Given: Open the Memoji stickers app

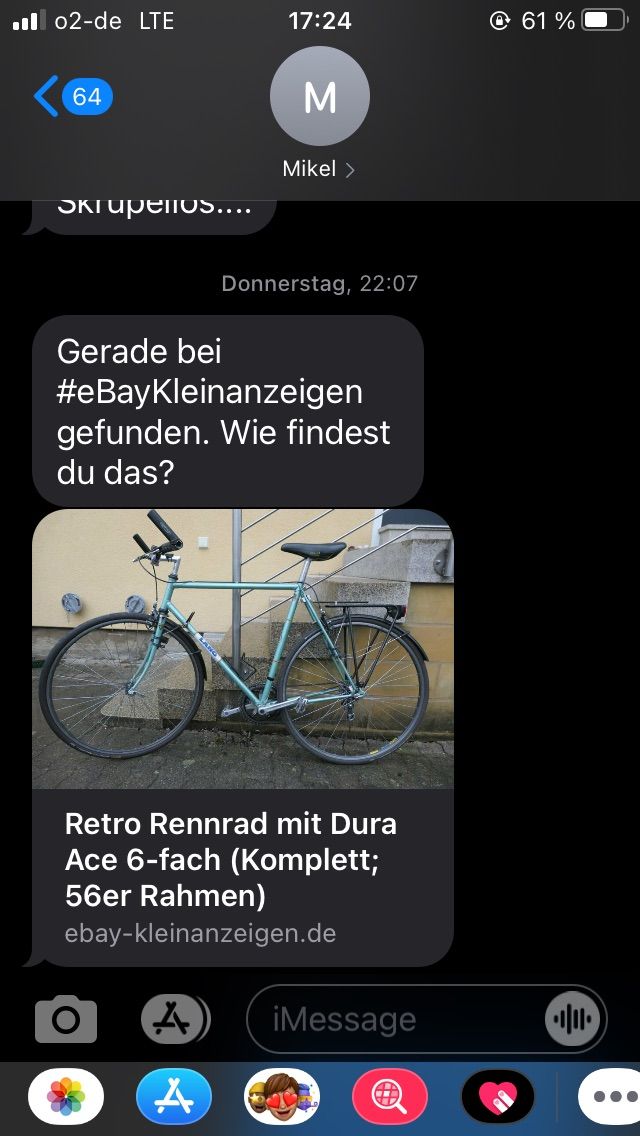Looking at the screenshot, I should [282, 1097].
